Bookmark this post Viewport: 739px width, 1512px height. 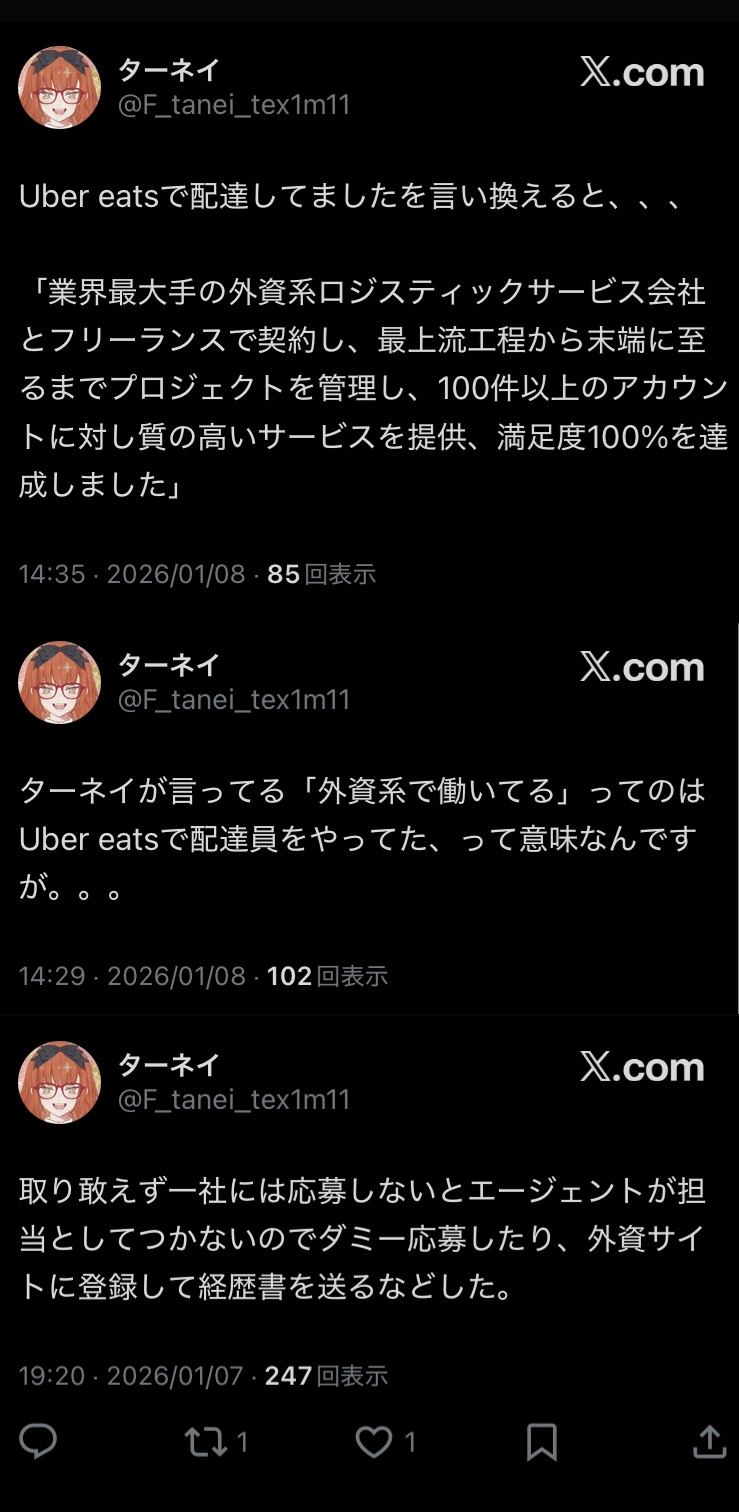[x=541, y=1441]
